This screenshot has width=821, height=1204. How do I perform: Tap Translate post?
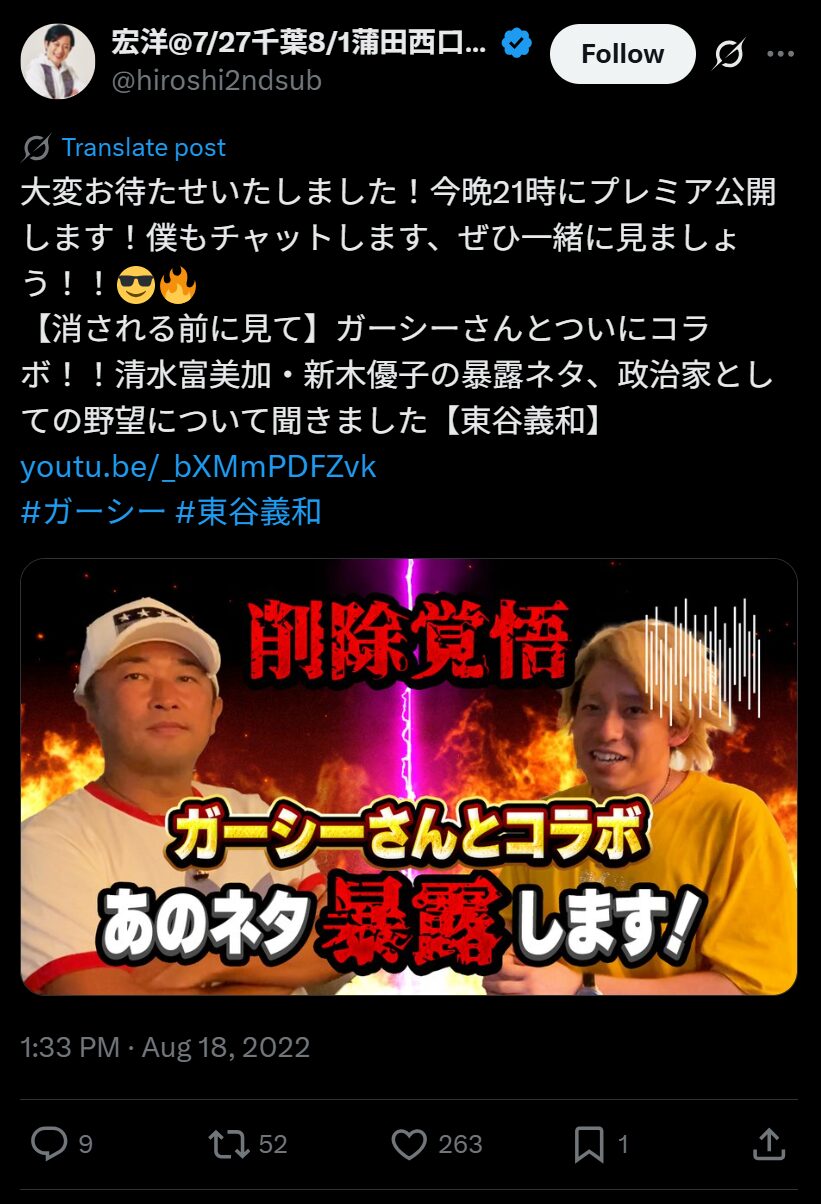(x=143, y=148)
